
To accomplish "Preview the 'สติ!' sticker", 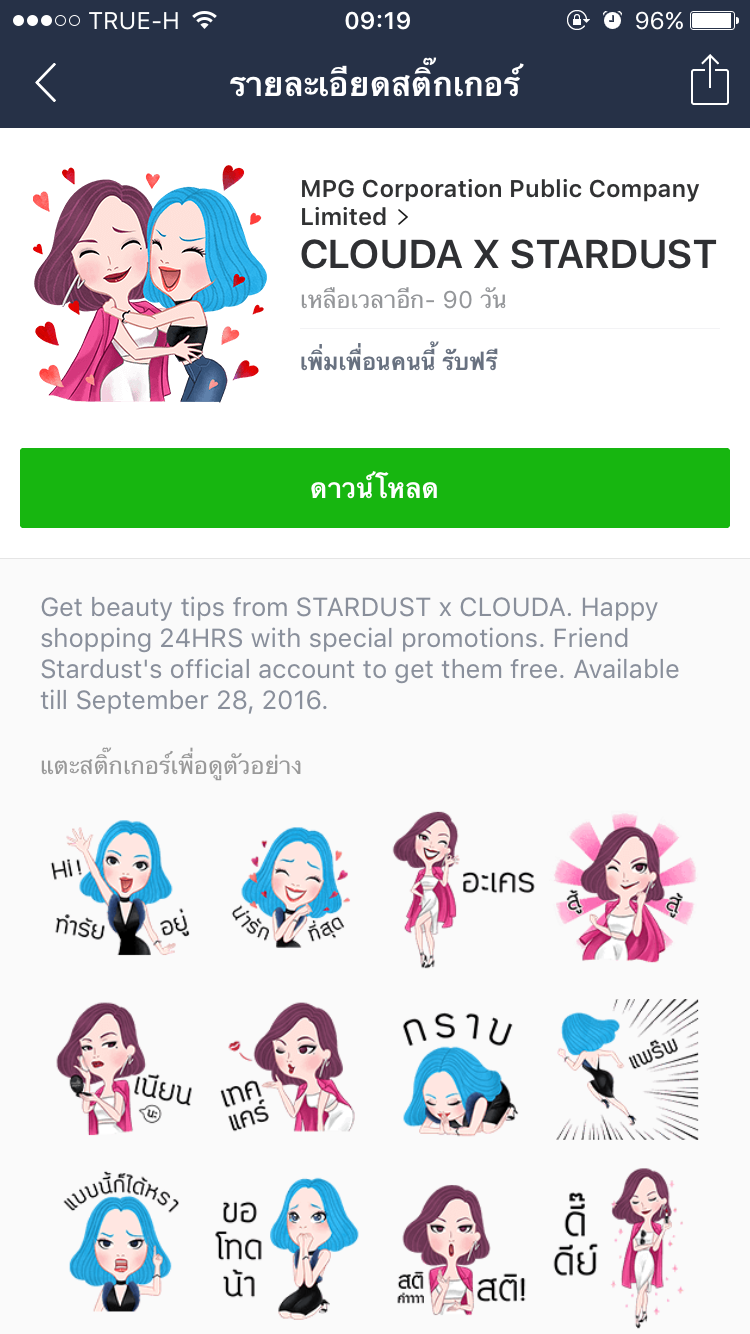I will pyautogui.click(x=461, y=1244).
